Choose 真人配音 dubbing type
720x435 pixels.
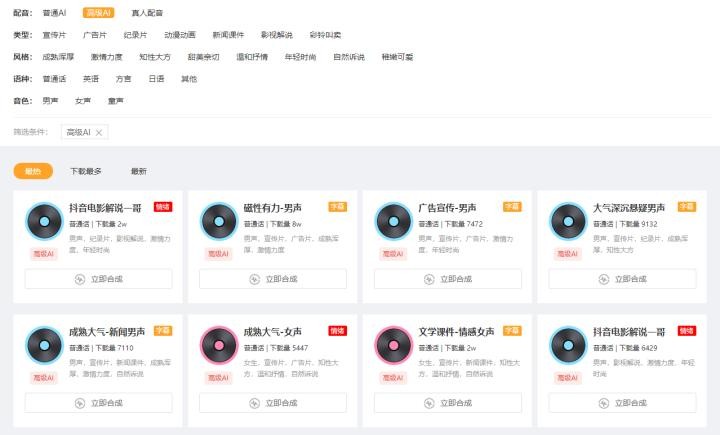point(147,13)
